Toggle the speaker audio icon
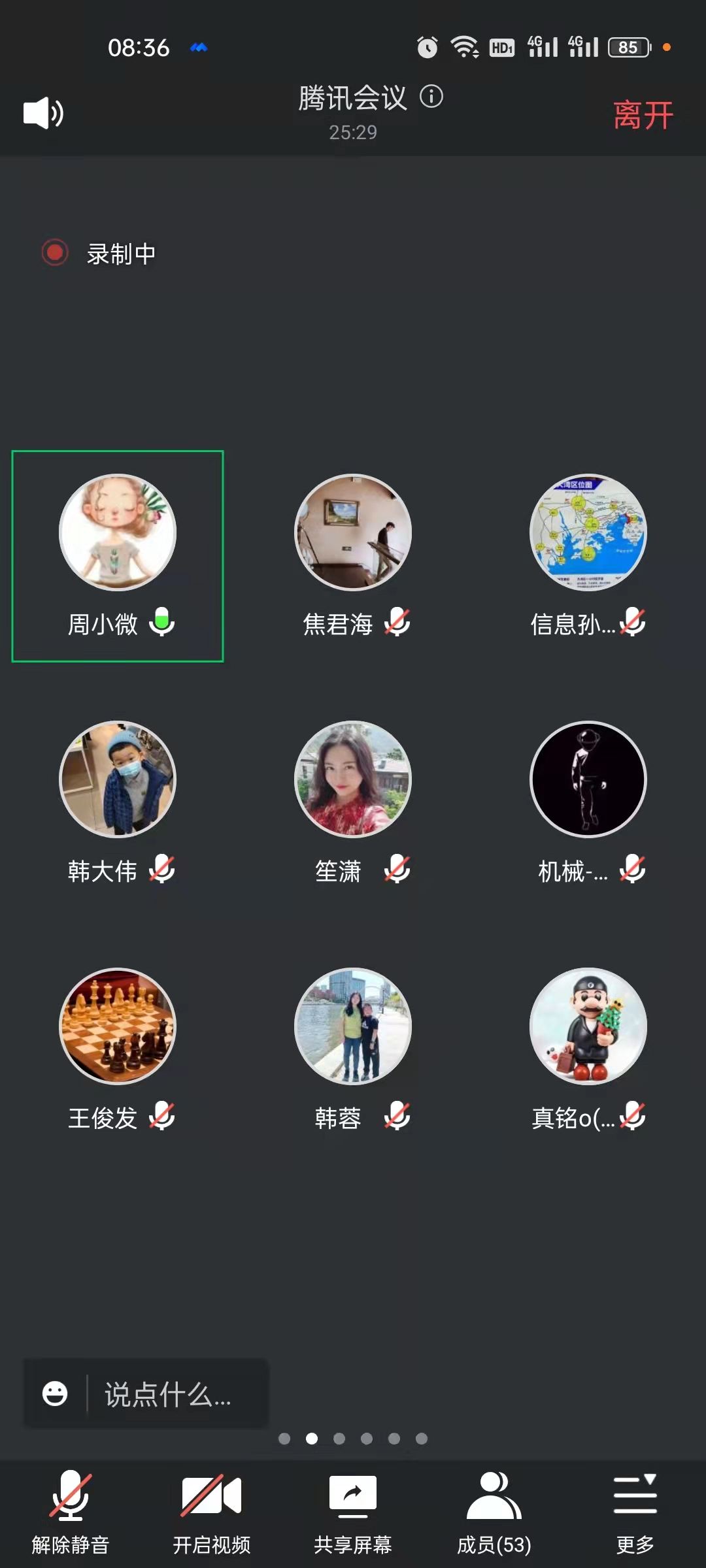The height and width of the screenshot is (1568, 706). click(x=43, y=113)
